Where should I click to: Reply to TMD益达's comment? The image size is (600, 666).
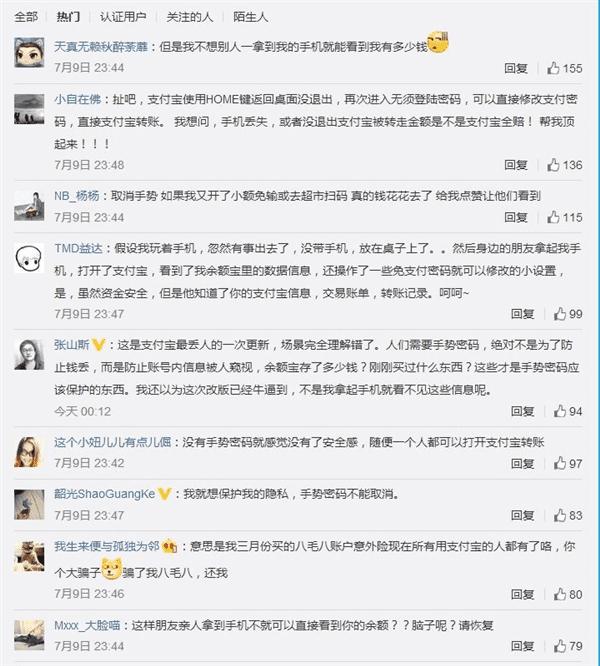click(516, 314)
